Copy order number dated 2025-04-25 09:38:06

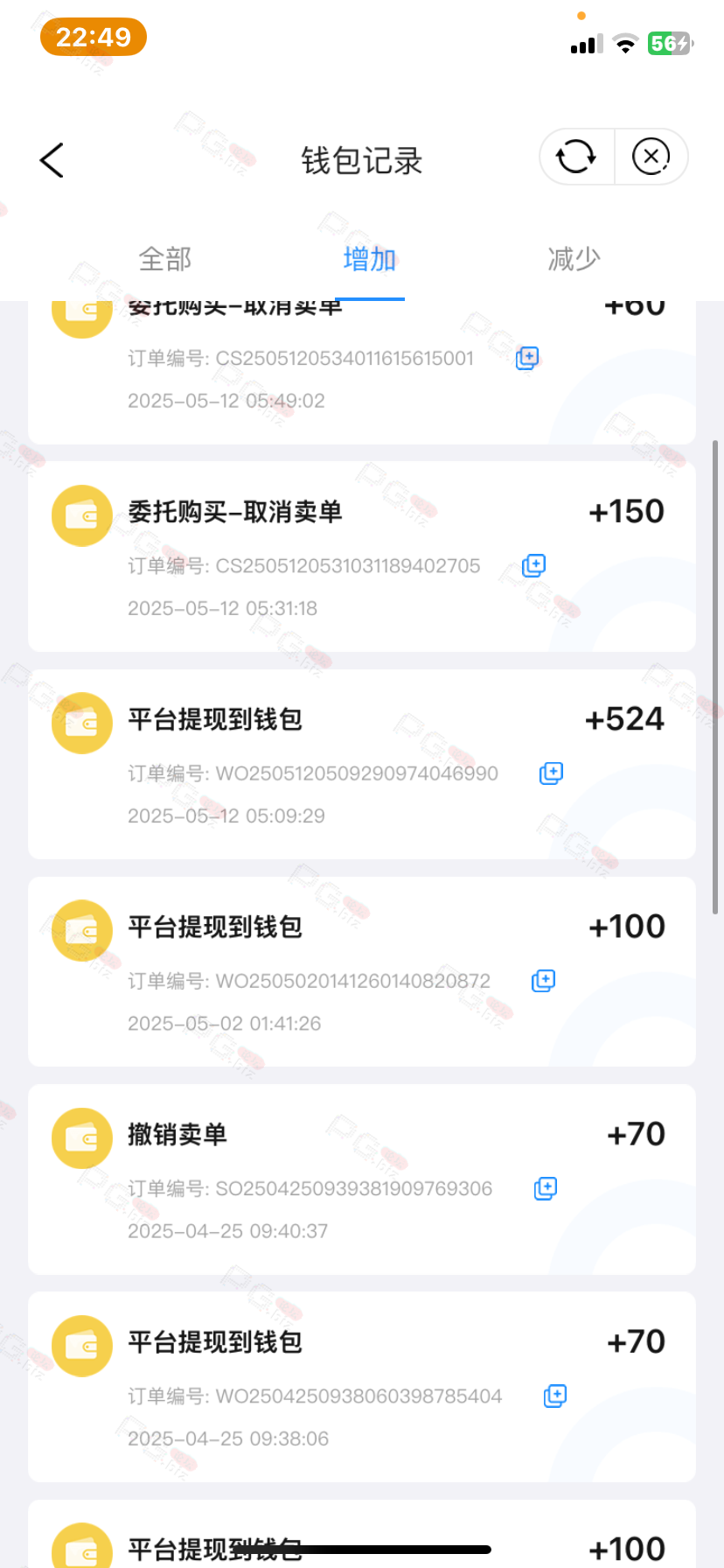(554, 1396)
